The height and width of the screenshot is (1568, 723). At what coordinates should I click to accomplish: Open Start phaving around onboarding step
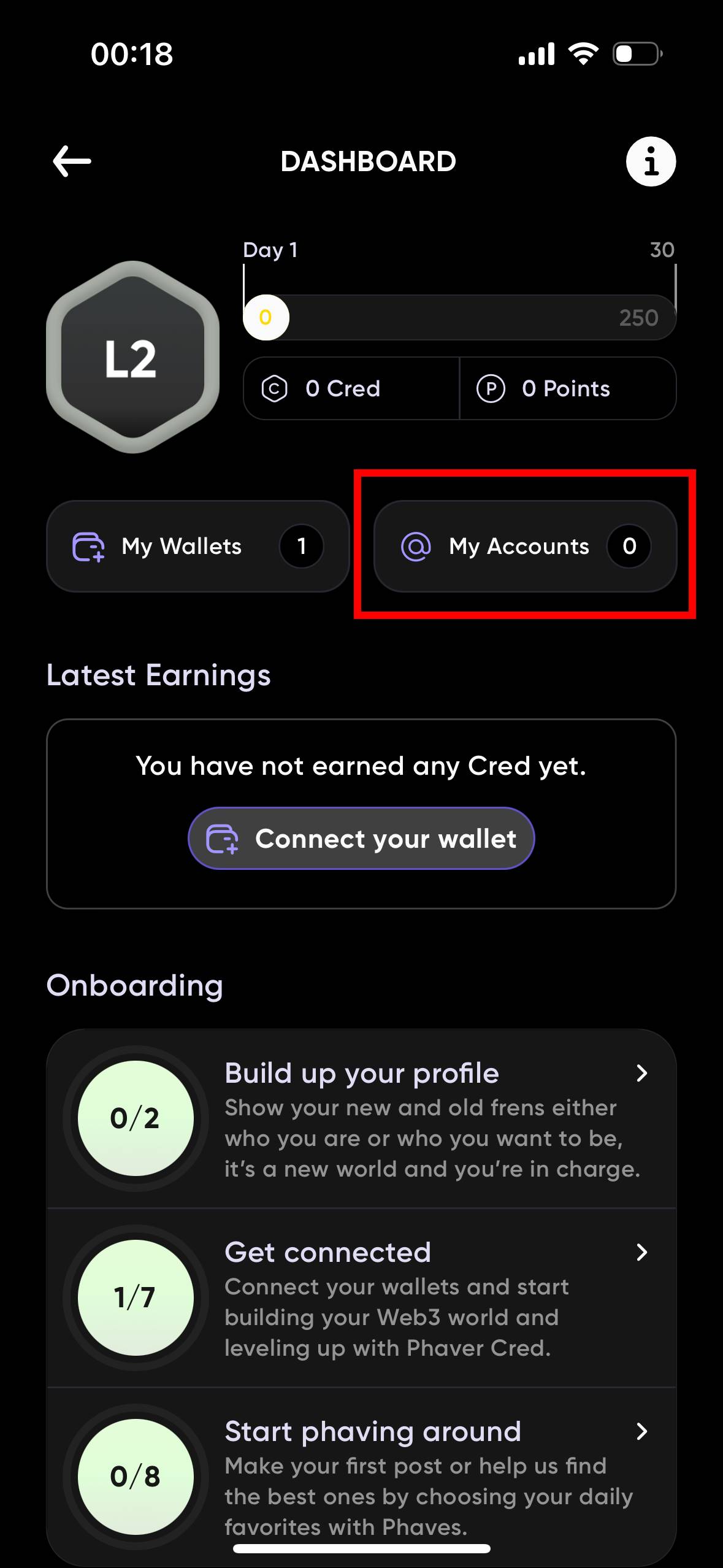click(362, 1476)
